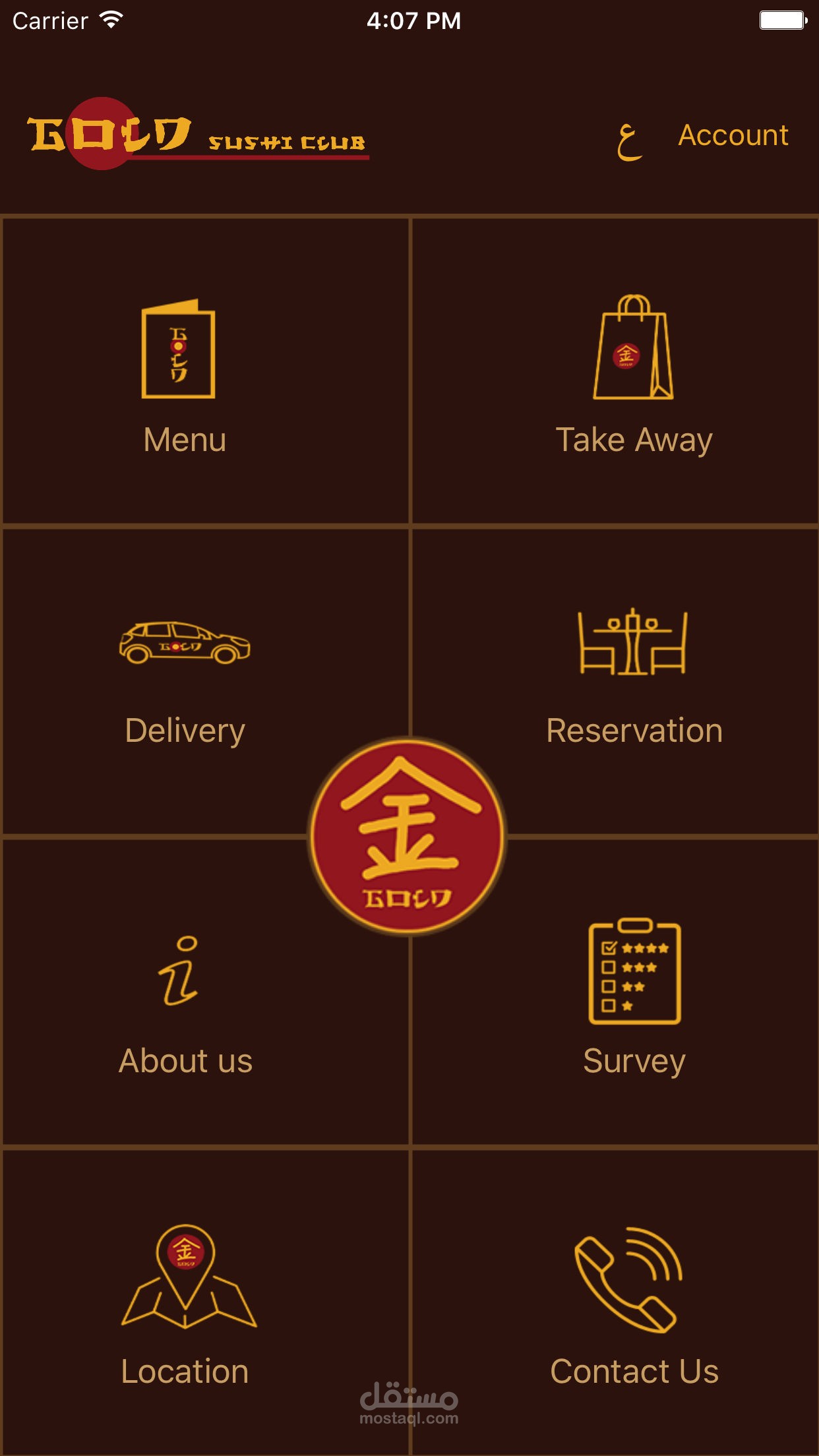Switch the app language to Arabic

(630, 142)
